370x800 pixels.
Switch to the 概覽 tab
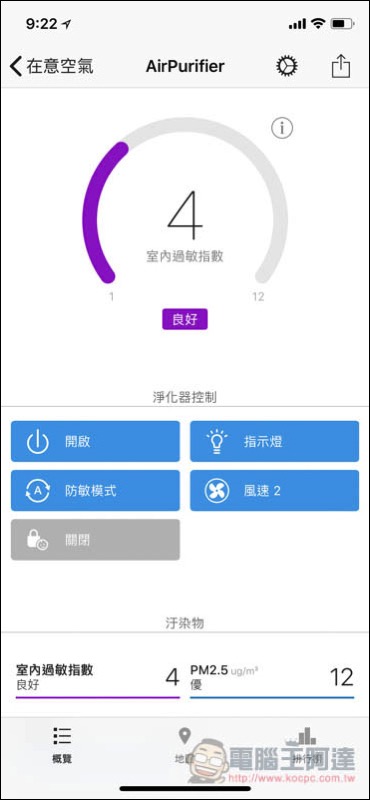click(62, 744)
